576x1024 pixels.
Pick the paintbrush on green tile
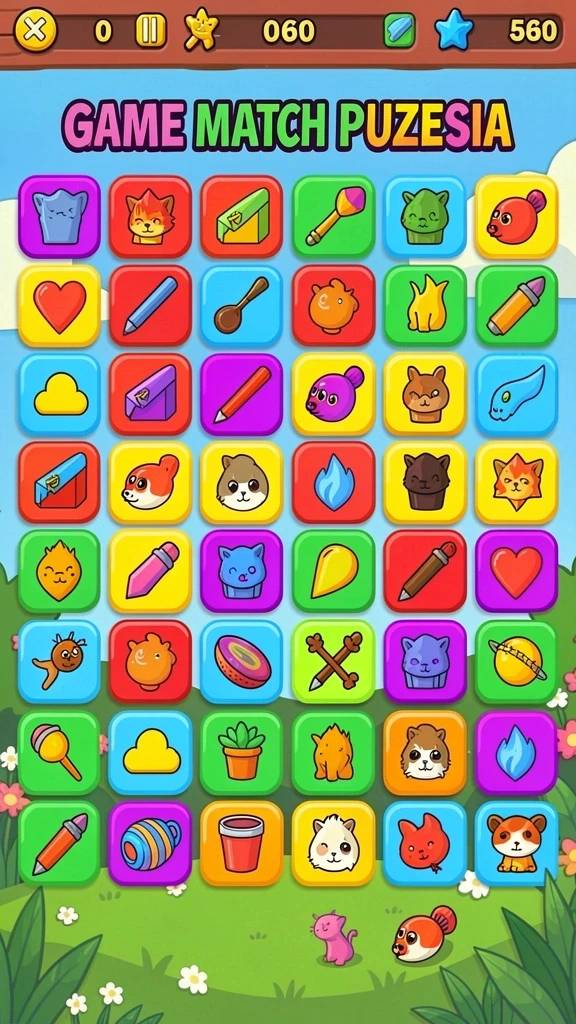334,216
